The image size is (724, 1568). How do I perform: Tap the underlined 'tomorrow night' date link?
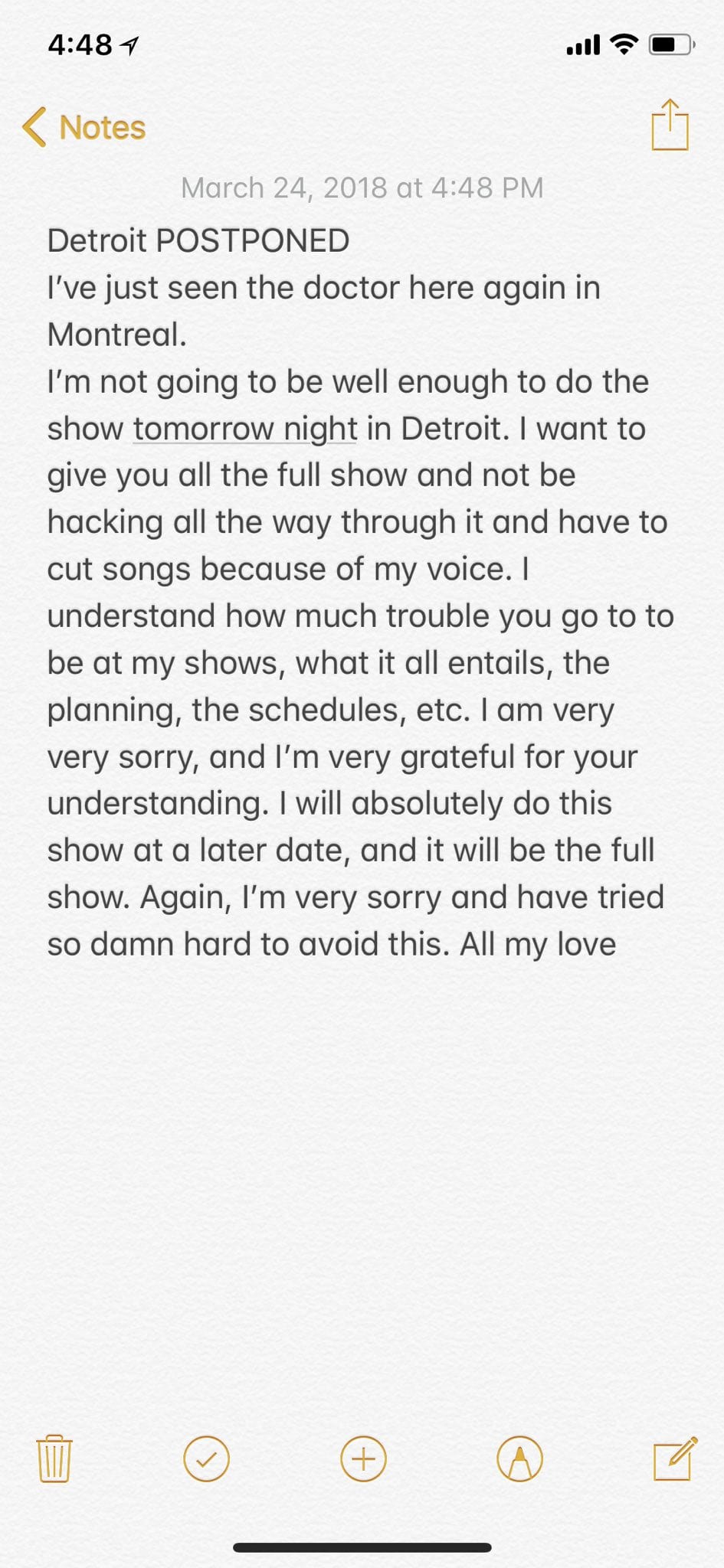[x=245, y=429]
